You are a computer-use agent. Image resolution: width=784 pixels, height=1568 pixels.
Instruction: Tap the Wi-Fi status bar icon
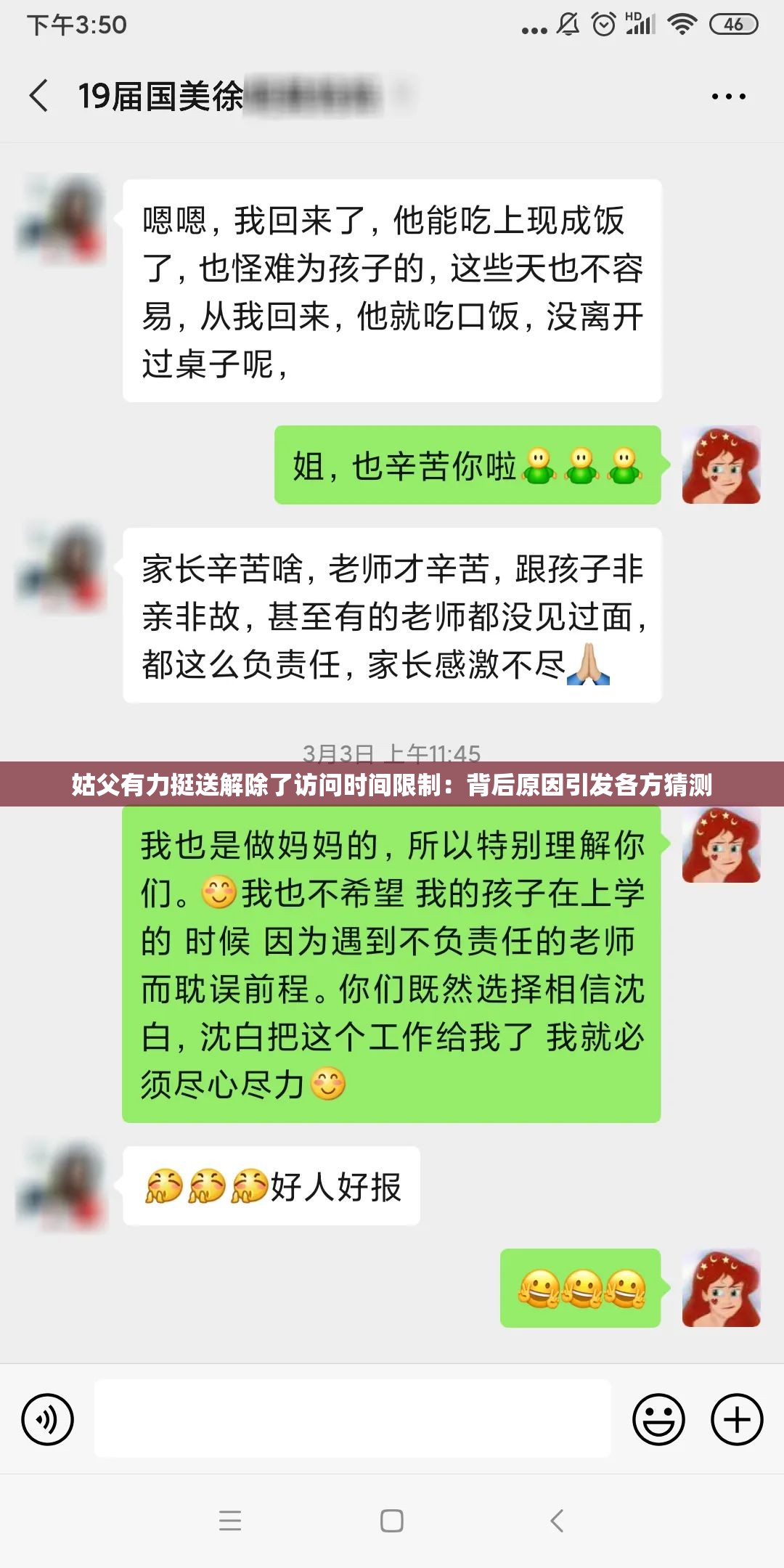pos(681,23)
